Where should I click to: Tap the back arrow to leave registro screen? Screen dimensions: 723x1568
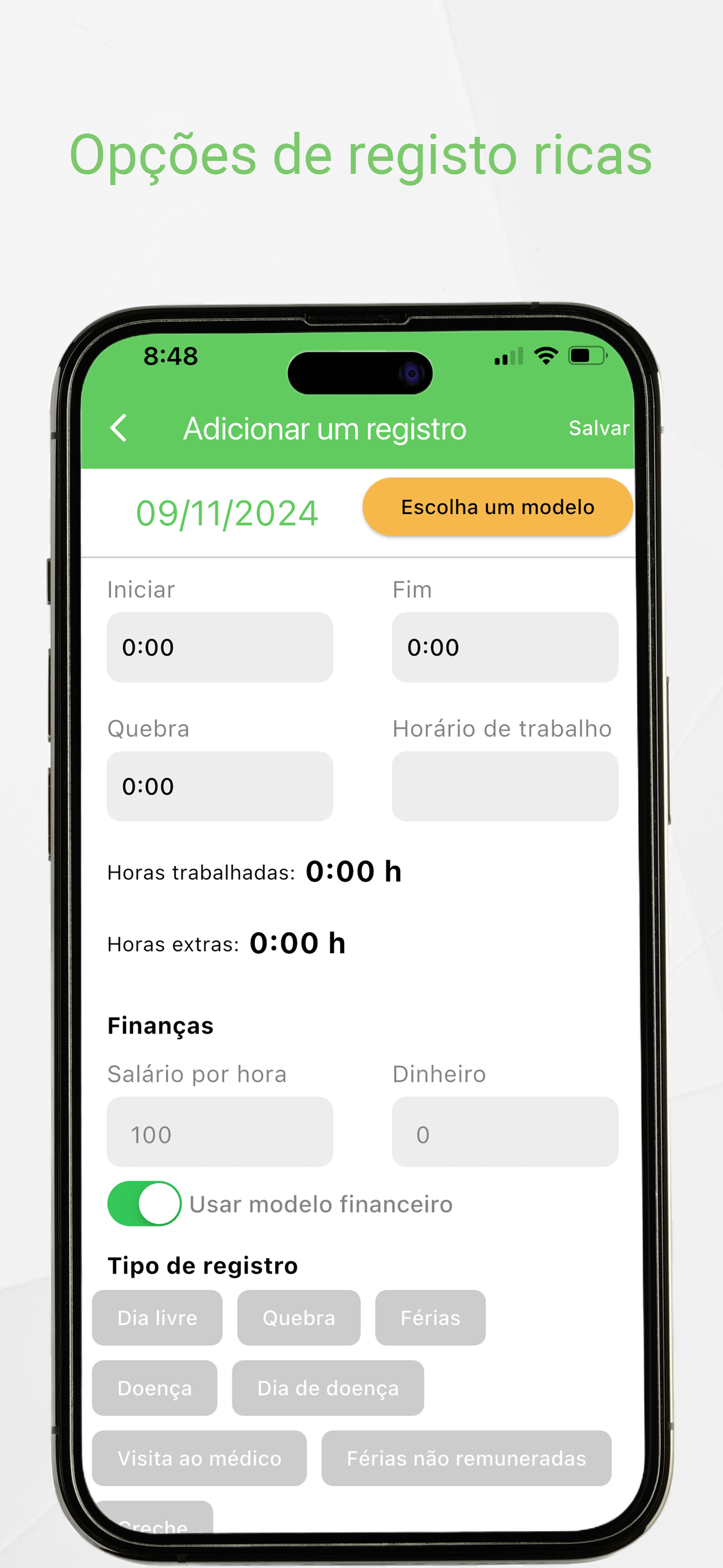point(119,428)
